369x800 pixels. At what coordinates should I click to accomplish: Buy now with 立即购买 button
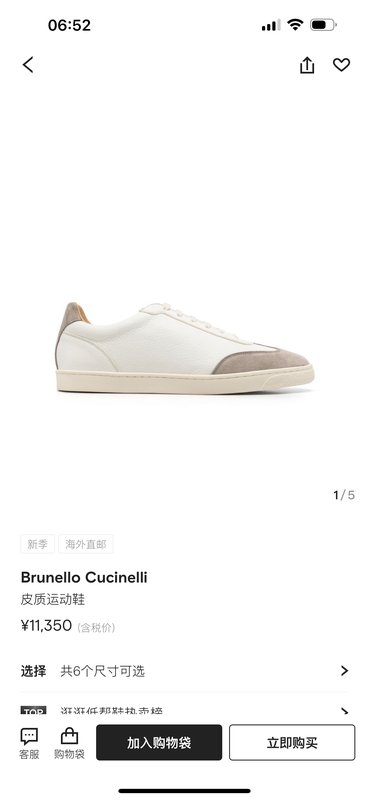[292, 742]
